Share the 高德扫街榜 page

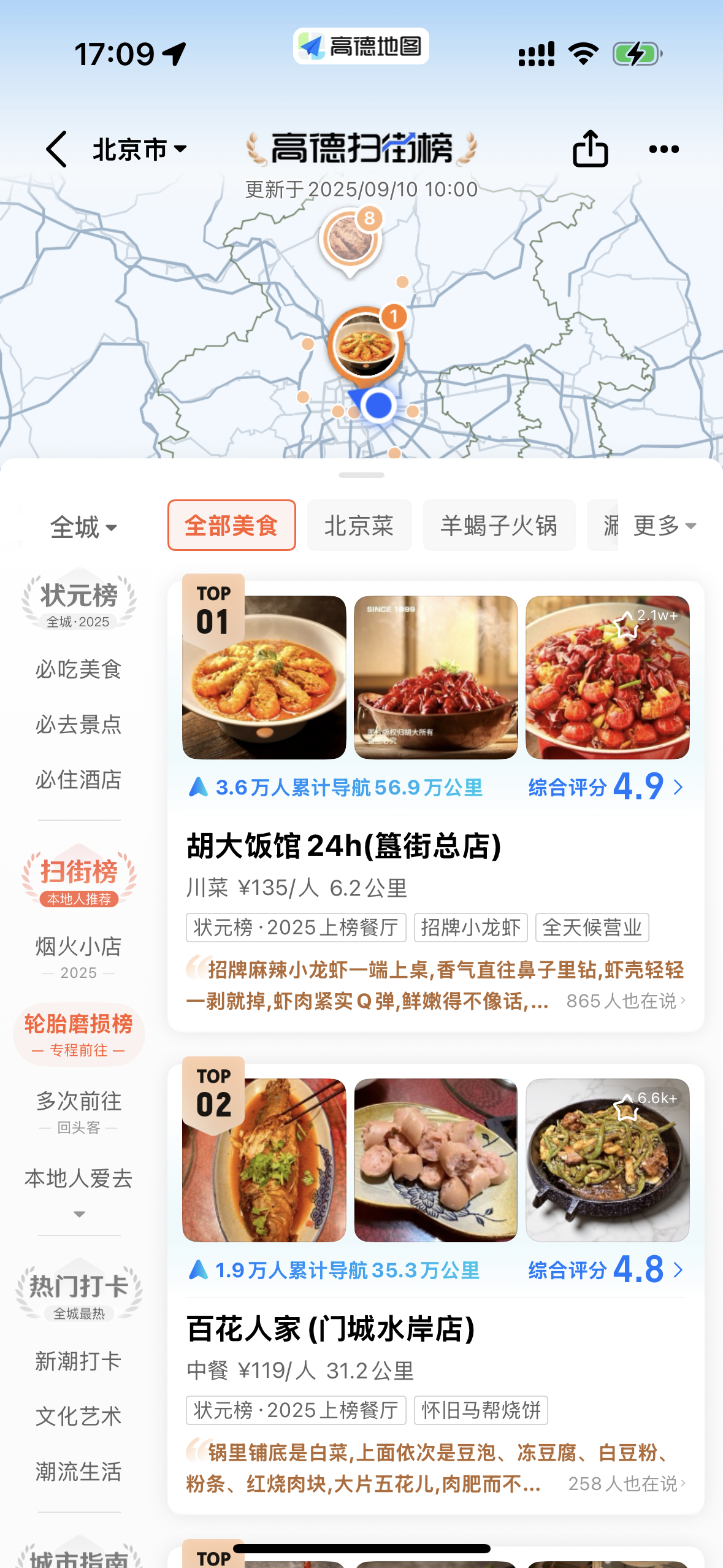pyautogui.click(x=590, y=149)
